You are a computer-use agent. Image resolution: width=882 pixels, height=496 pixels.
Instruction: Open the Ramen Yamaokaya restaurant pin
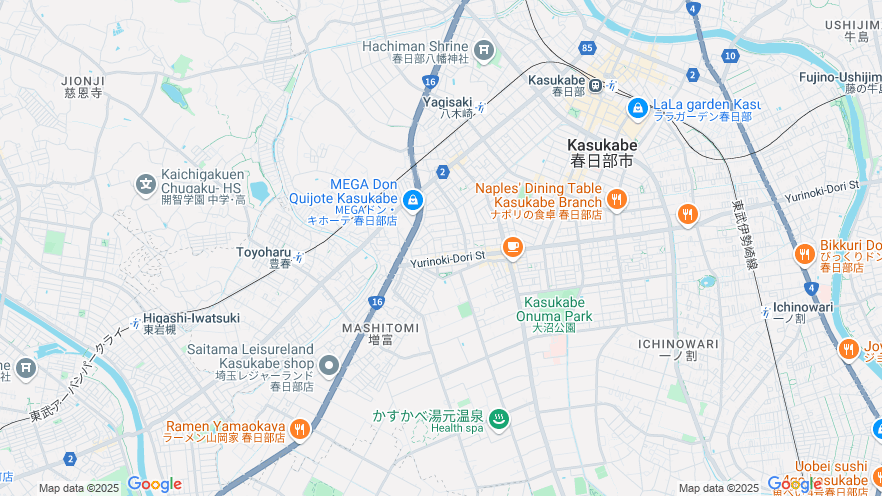pos(300,430)
